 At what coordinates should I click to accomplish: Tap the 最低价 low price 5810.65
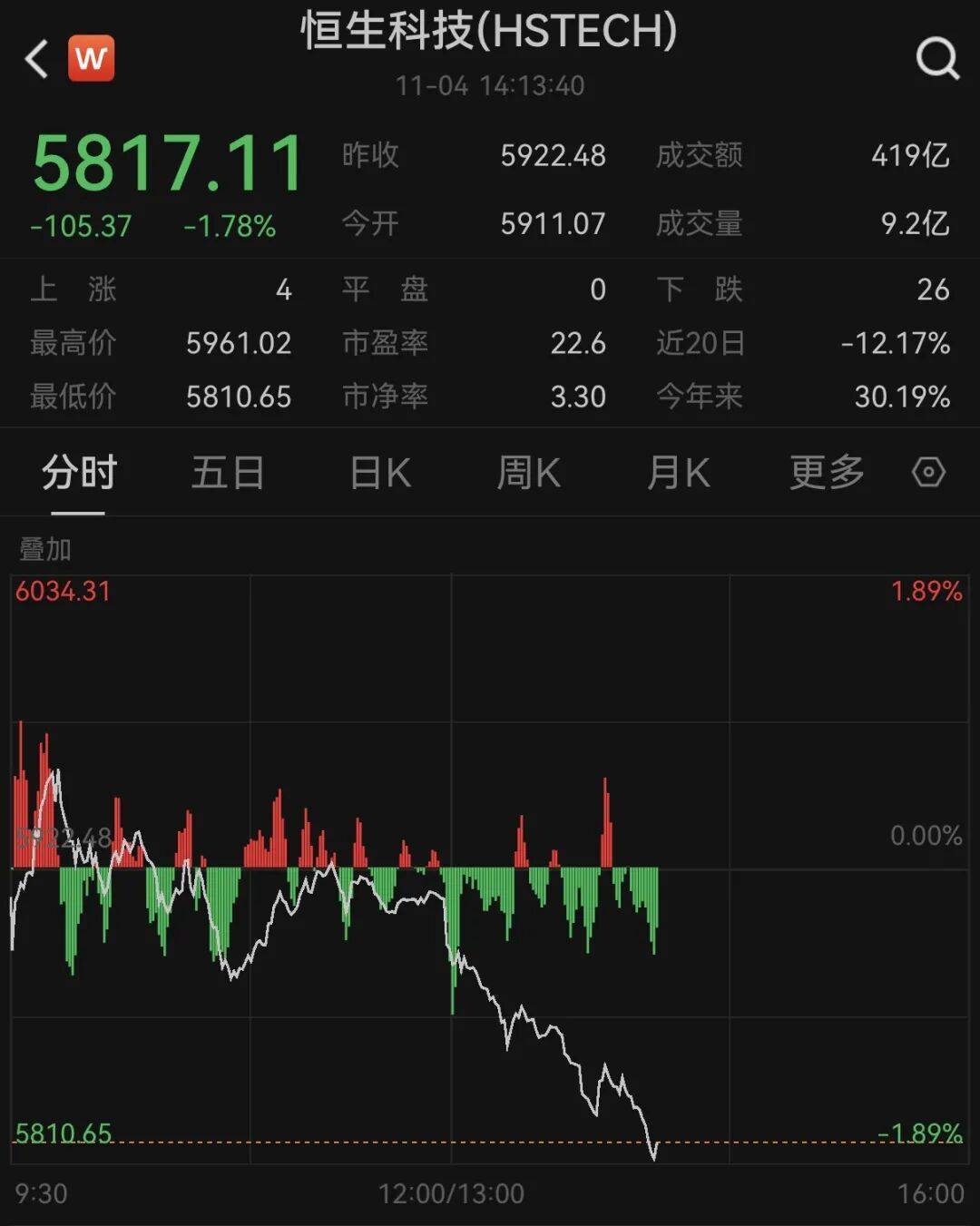[x=240, y=397]
